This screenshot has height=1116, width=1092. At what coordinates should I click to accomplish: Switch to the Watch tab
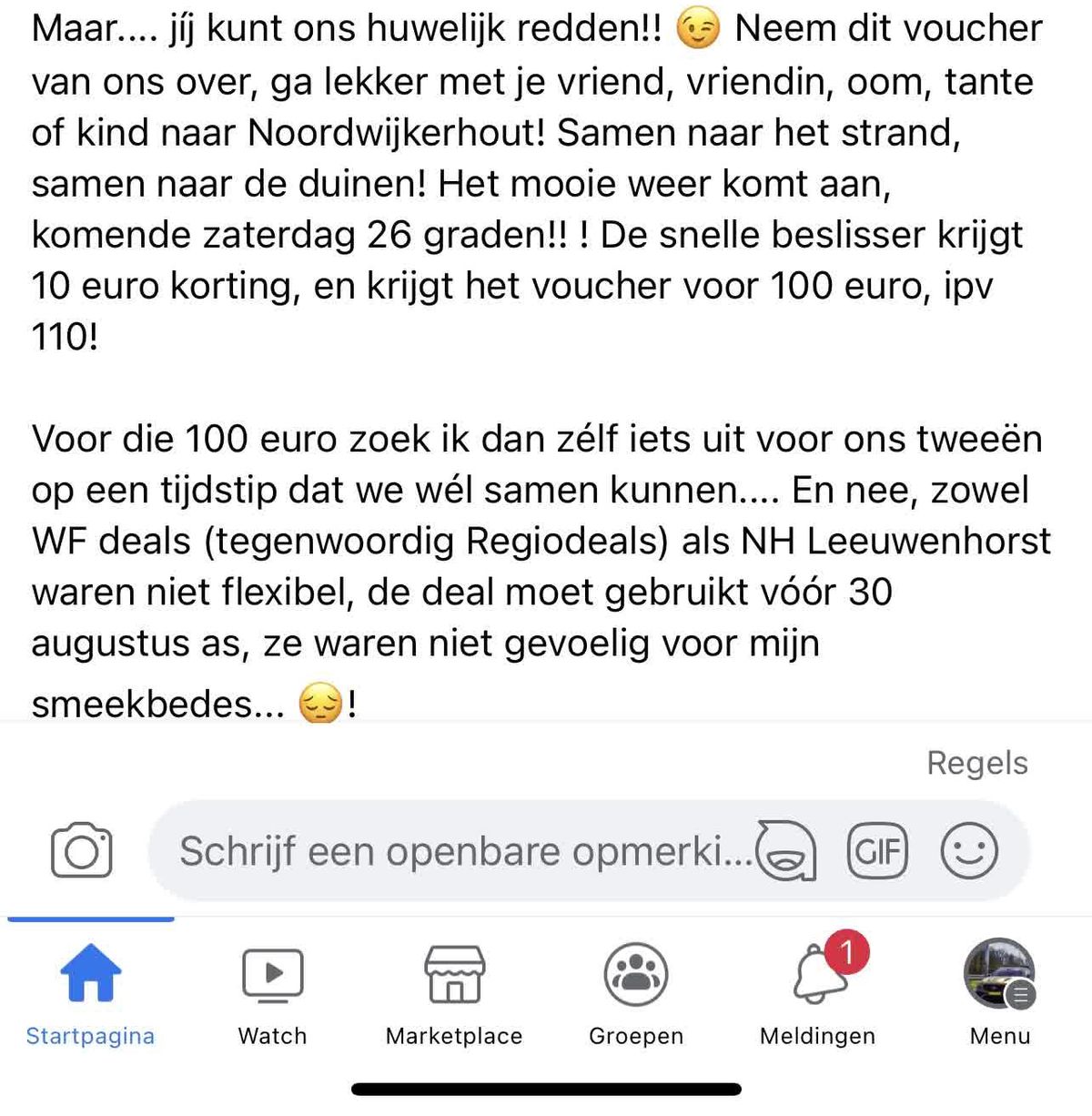tap(272, 994)
